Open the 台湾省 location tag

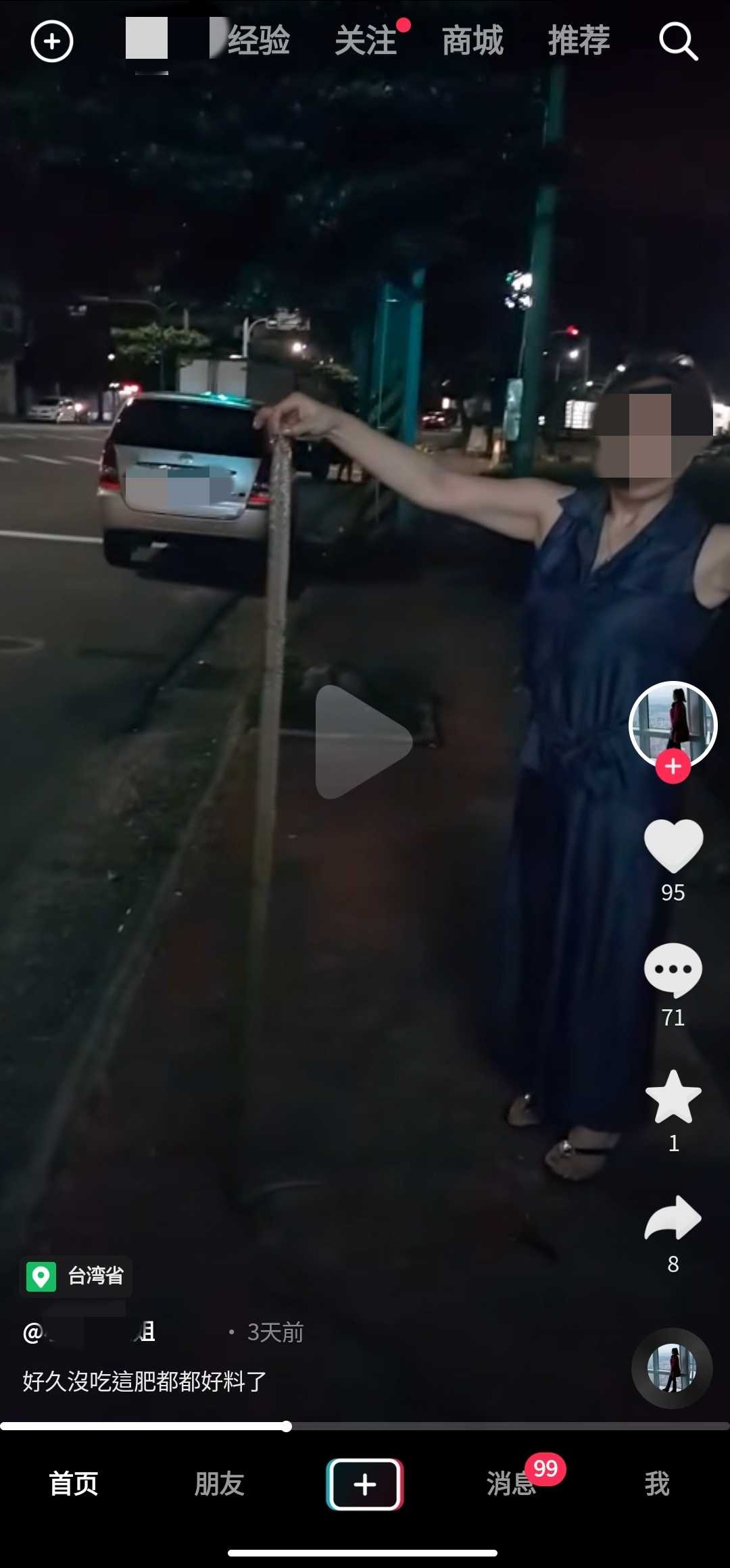pos(76,1276)
